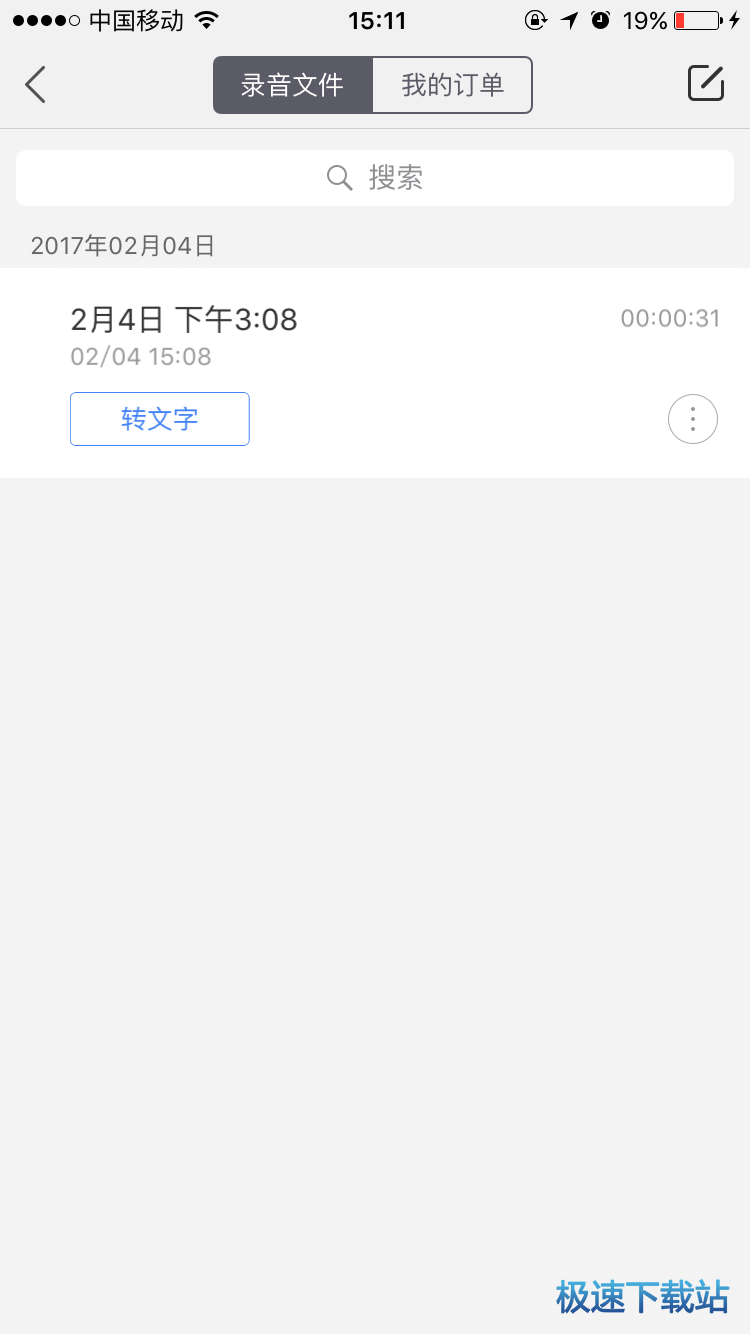The image size is (750, 1334).
Task: Open the three-dot options for the recording
Action: pyautogui.click(x=692, y=418)
